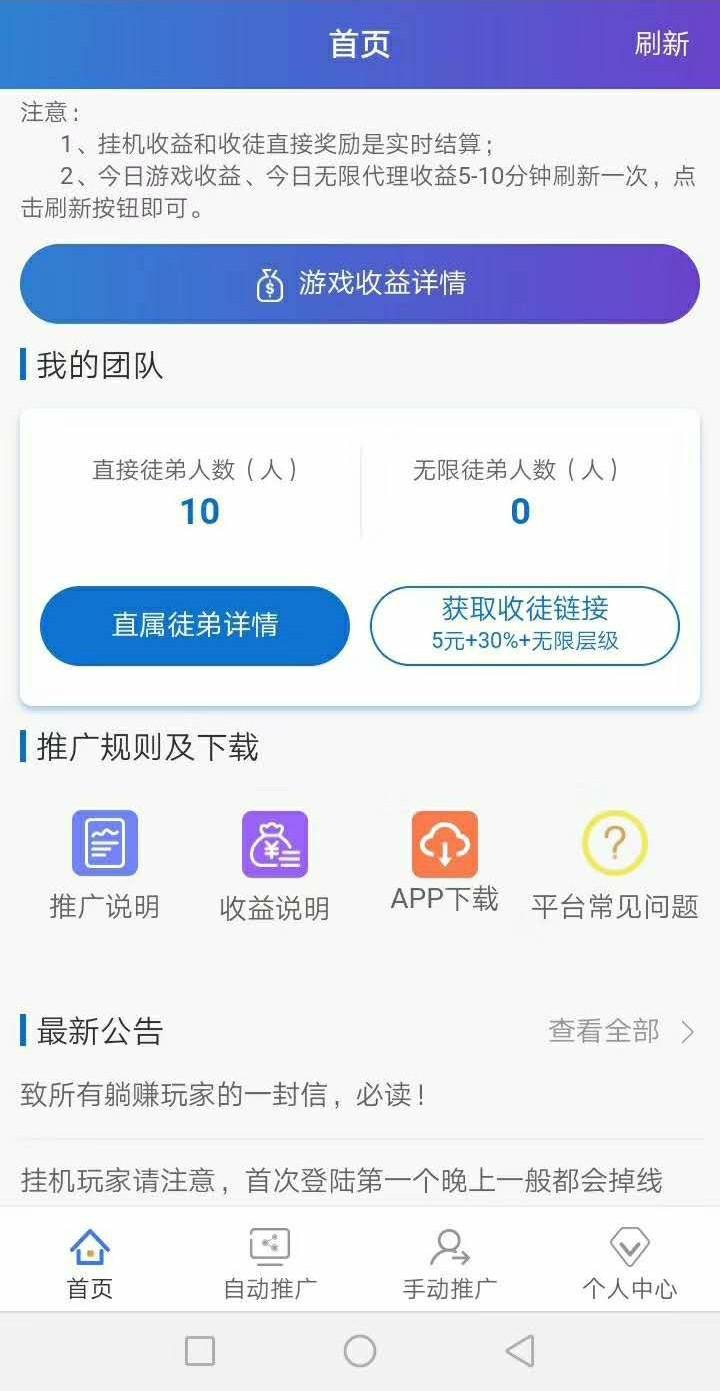Open 自动推广 via its share icon
Screen dimensions: 720x1391
click(x=269, y=1248)
